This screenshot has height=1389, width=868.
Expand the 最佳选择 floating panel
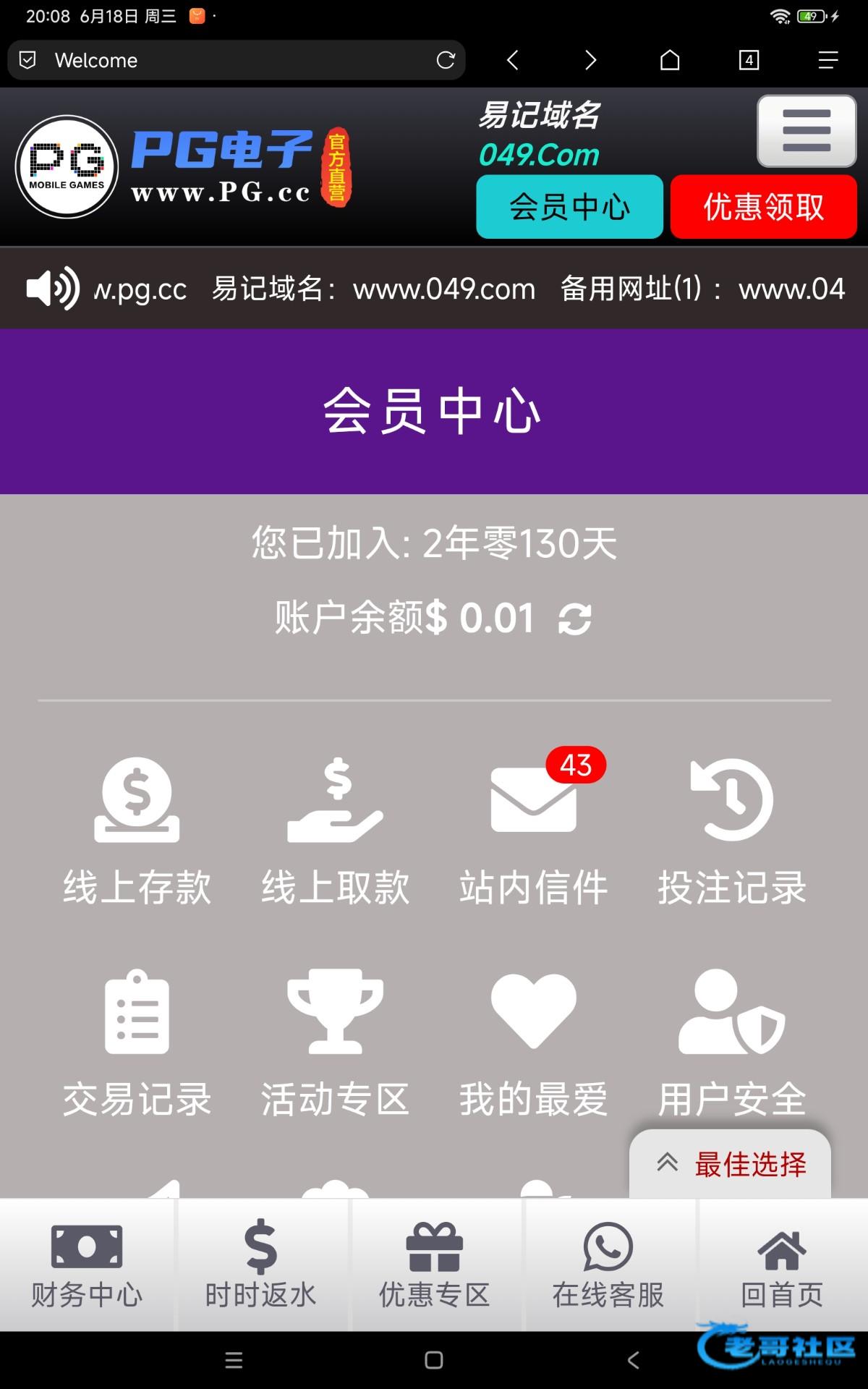731,1165
